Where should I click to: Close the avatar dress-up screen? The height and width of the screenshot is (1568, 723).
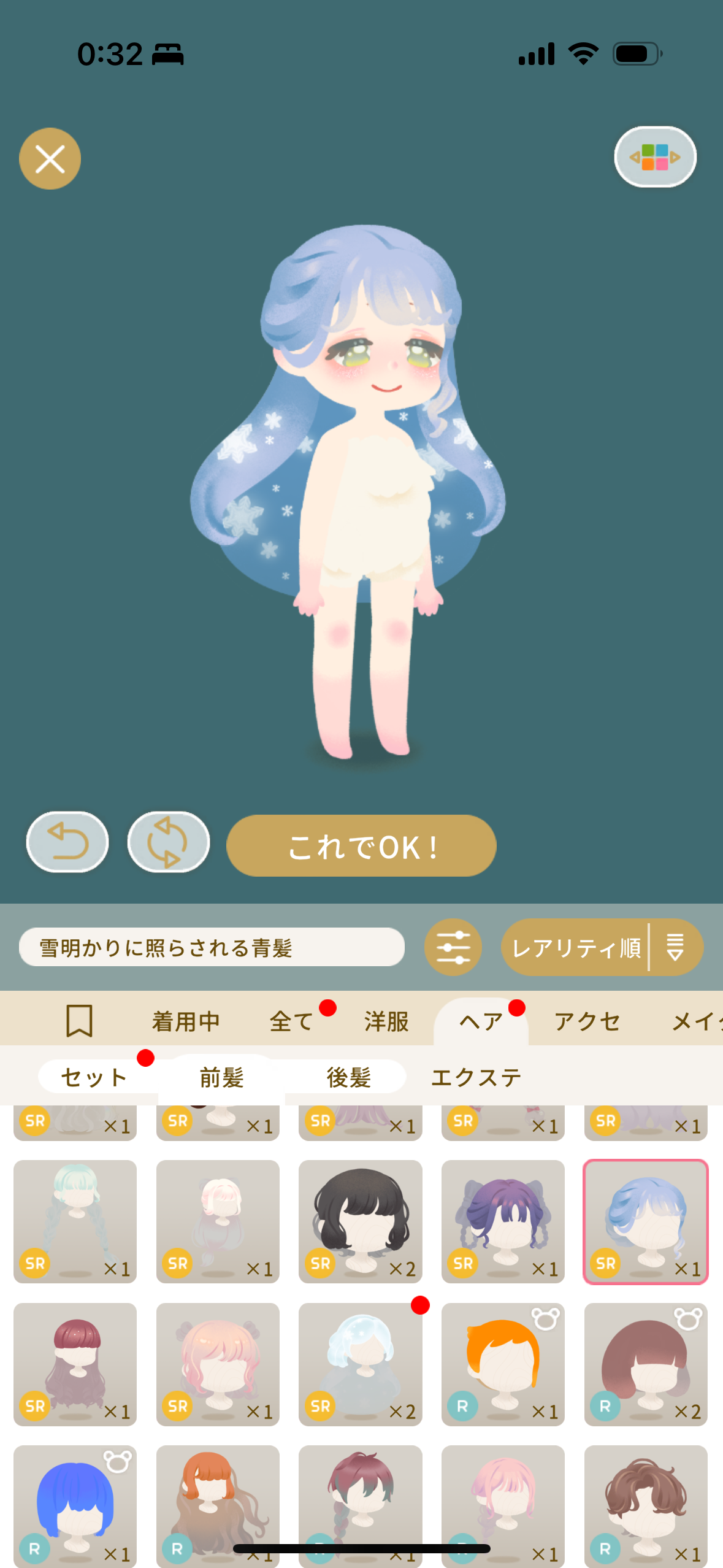[50, 159]
